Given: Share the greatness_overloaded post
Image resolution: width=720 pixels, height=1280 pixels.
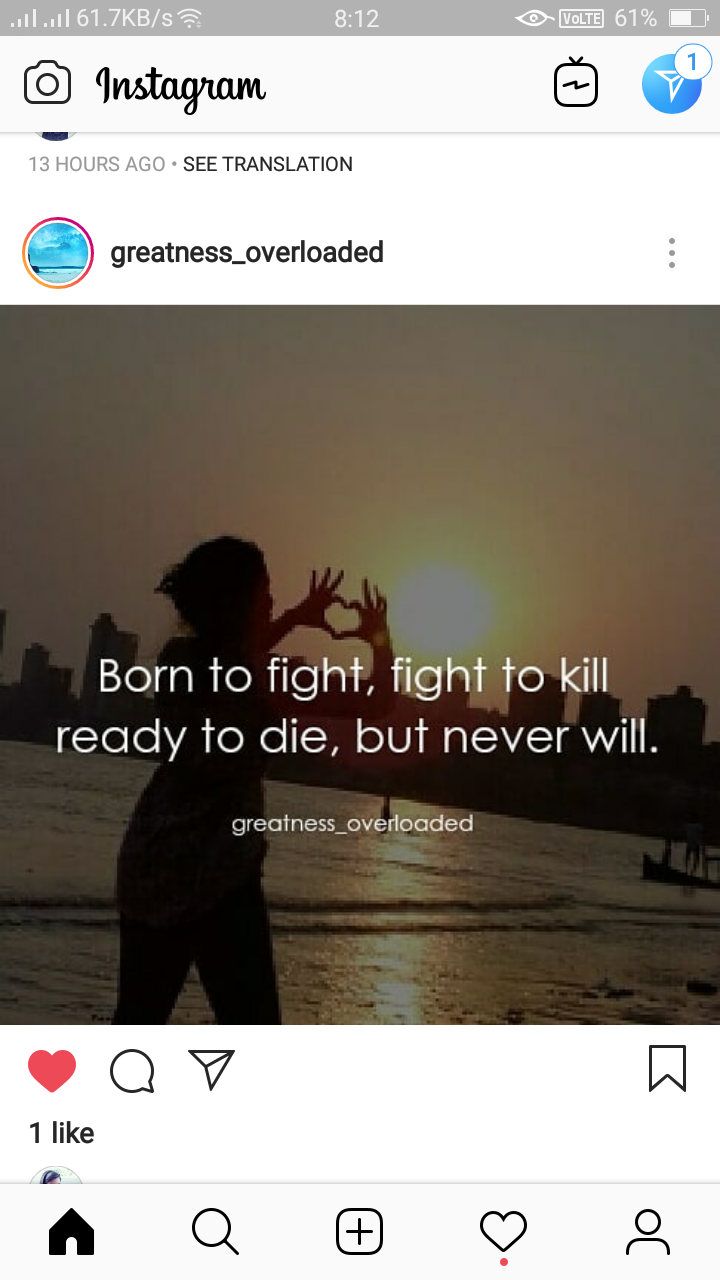Looking at the screenshot, I should [x=211, y=1069].
